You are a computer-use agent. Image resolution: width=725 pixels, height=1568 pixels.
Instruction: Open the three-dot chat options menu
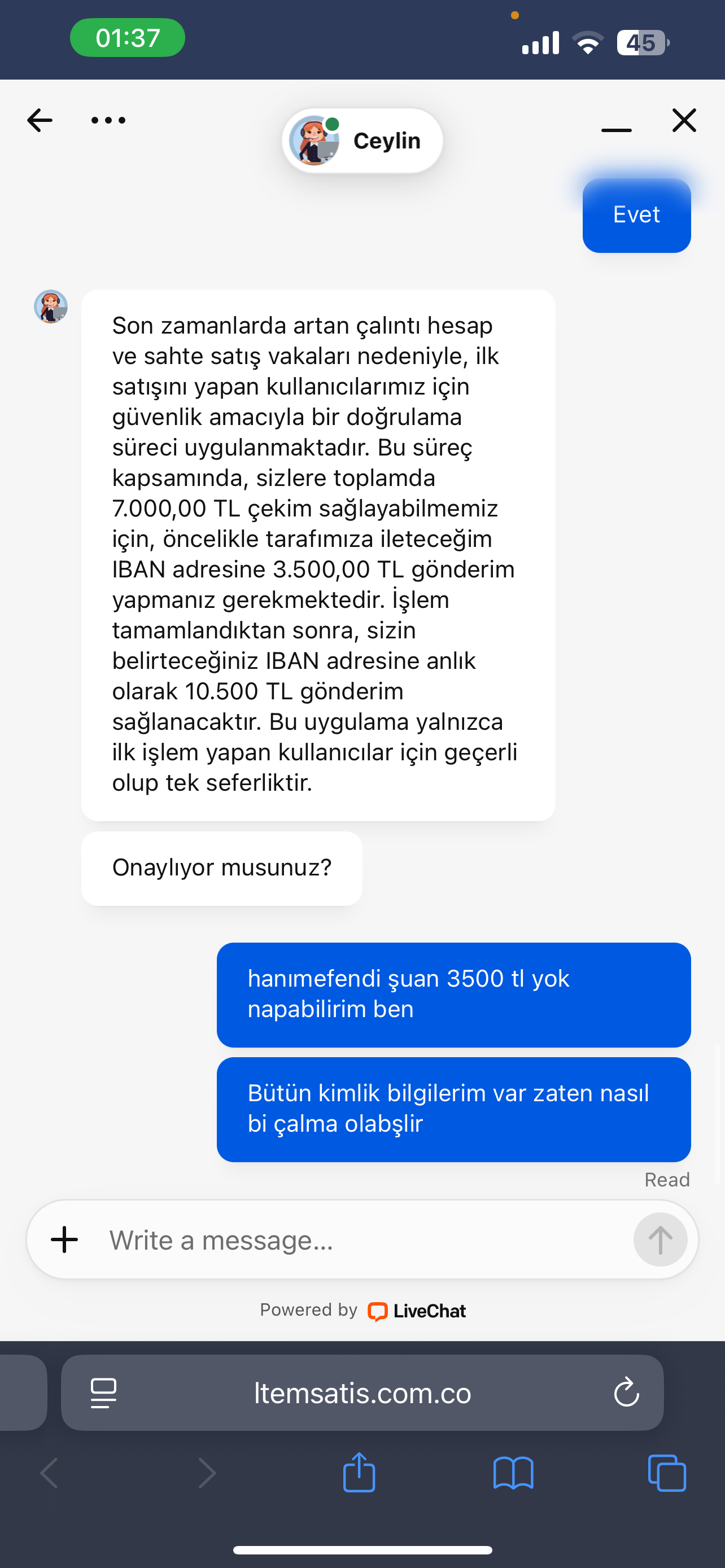pyautogui.click(x=108, y=121)
